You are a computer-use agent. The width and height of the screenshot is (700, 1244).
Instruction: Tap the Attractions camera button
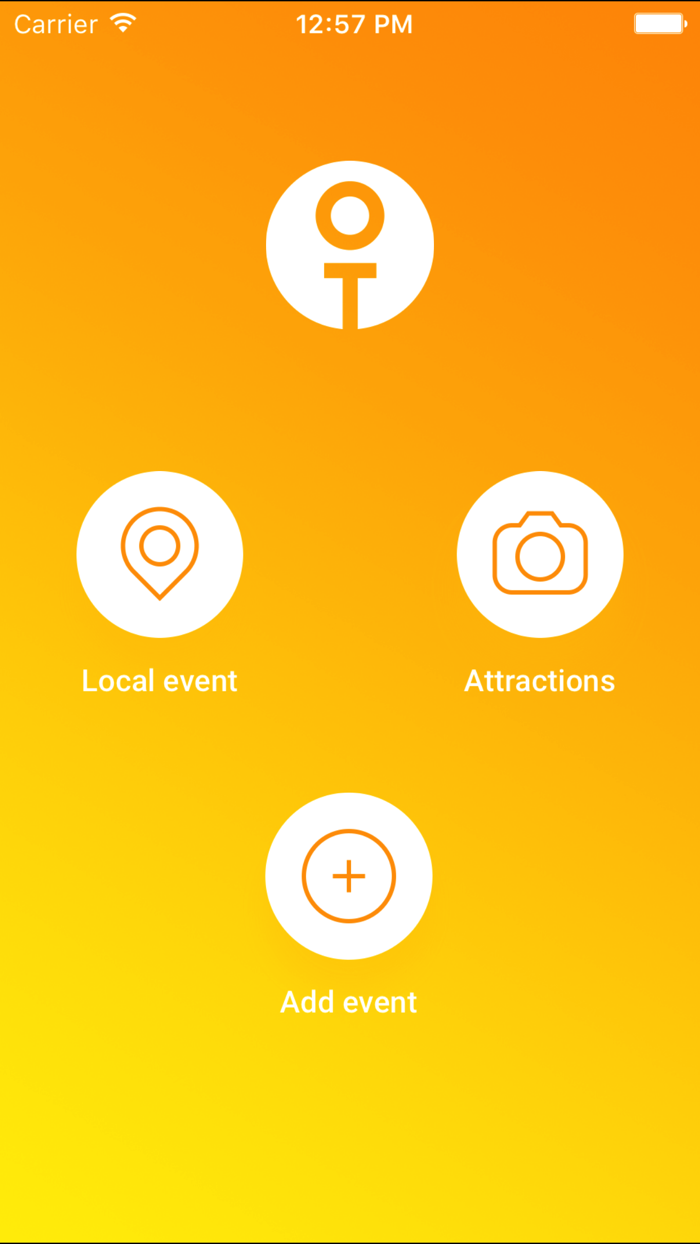click(x=540, y=554)
